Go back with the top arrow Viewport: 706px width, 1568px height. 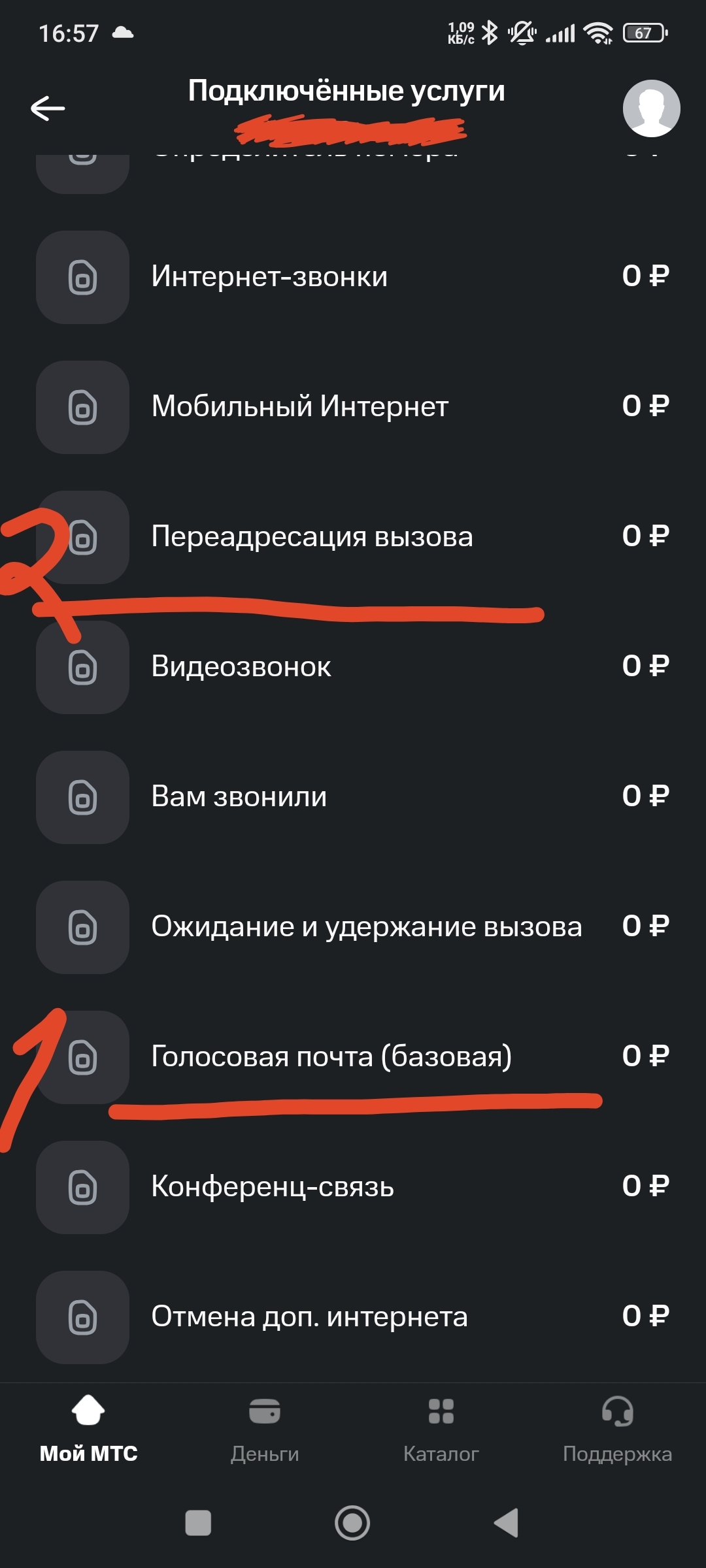48,108
